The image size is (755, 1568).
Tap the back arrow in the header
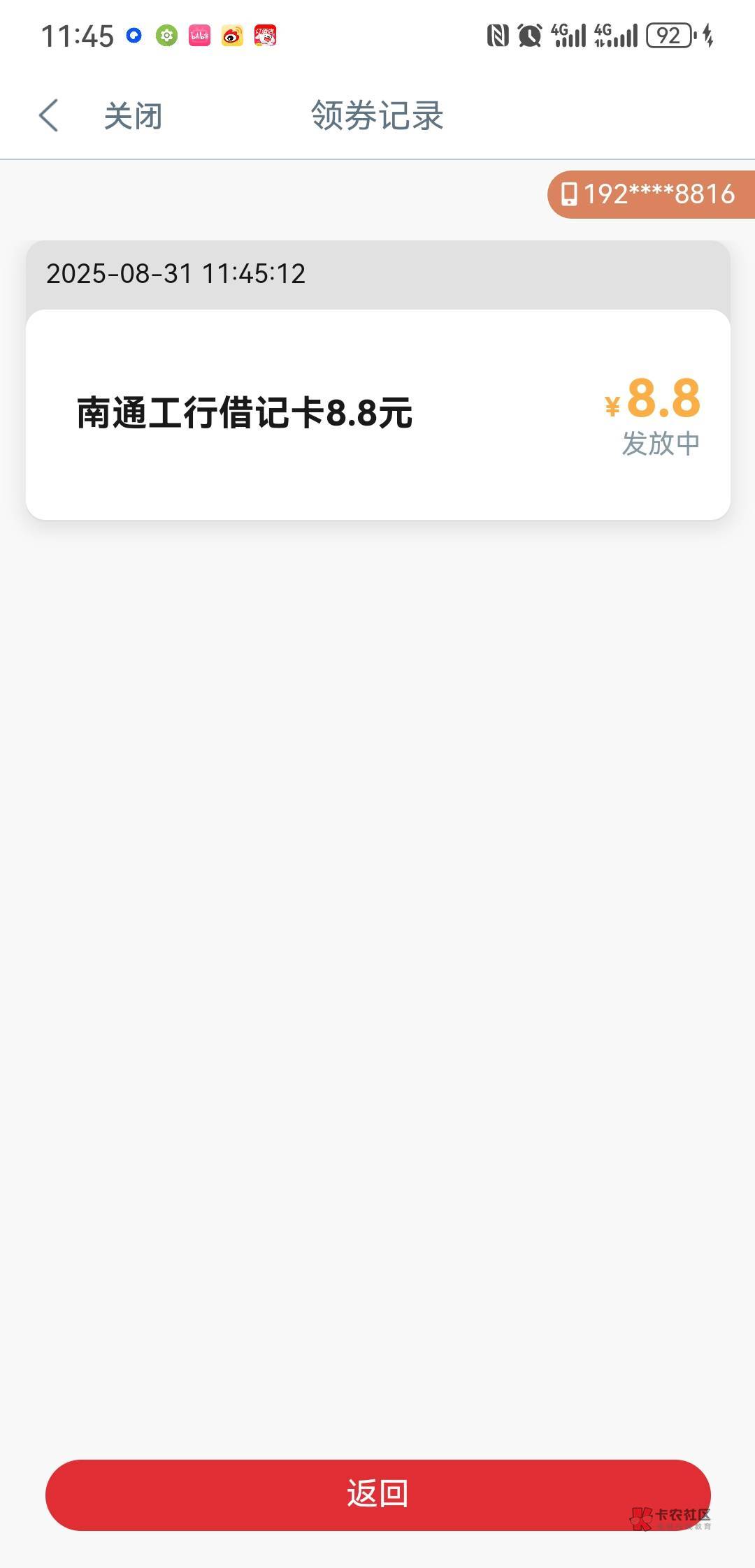click(x=48, y=115)
